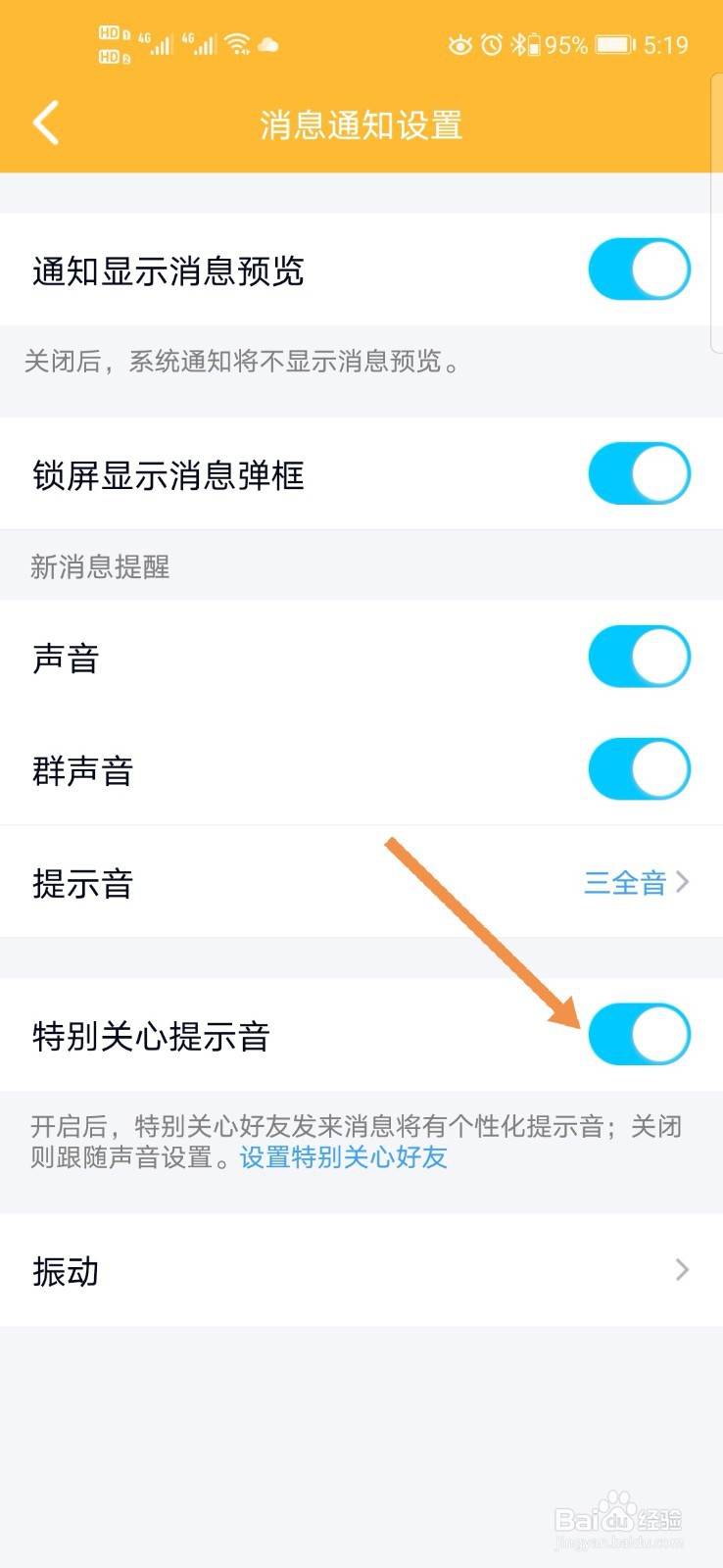
Task: Tap the alarm clock status bar icon
Action: coord(489,44)
